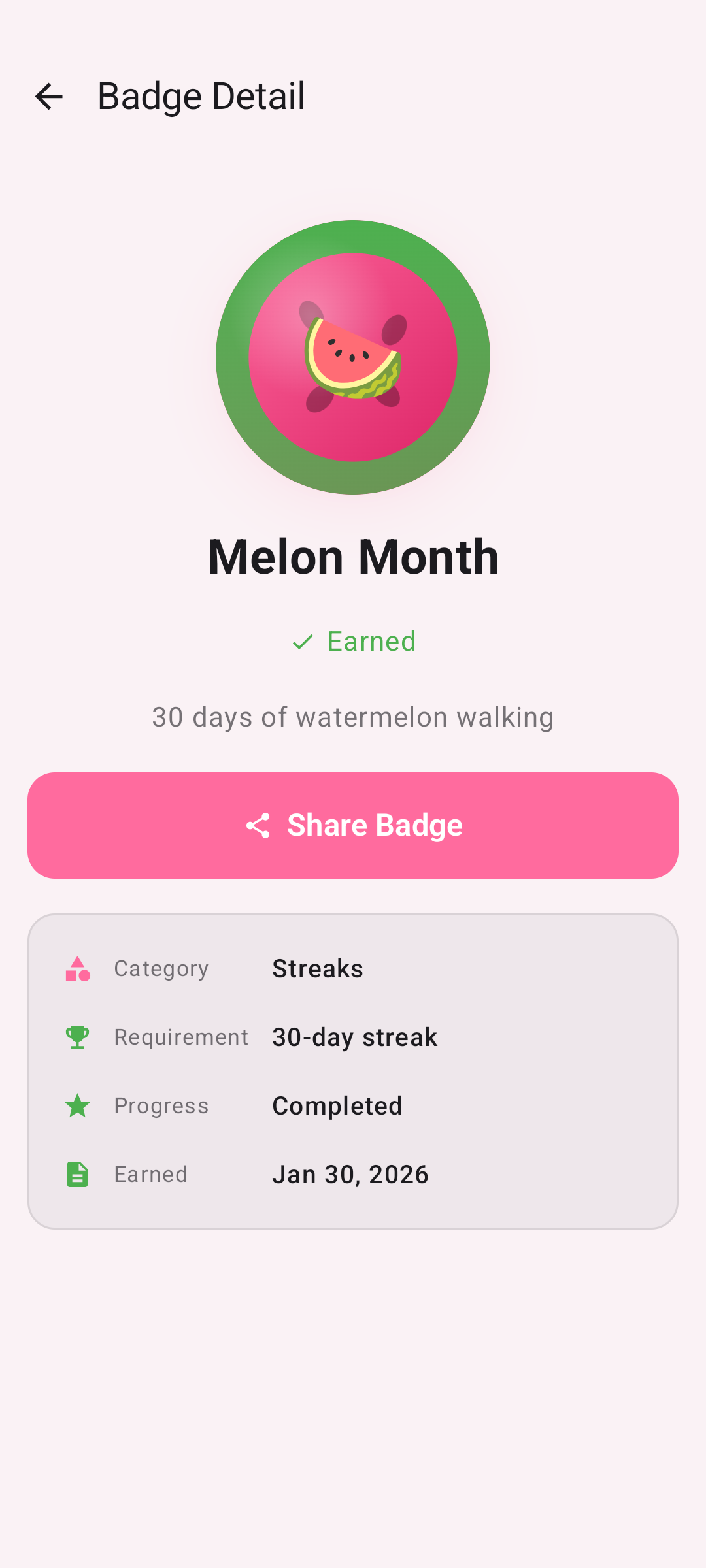Select the Completed progress status

[337, 1105]
